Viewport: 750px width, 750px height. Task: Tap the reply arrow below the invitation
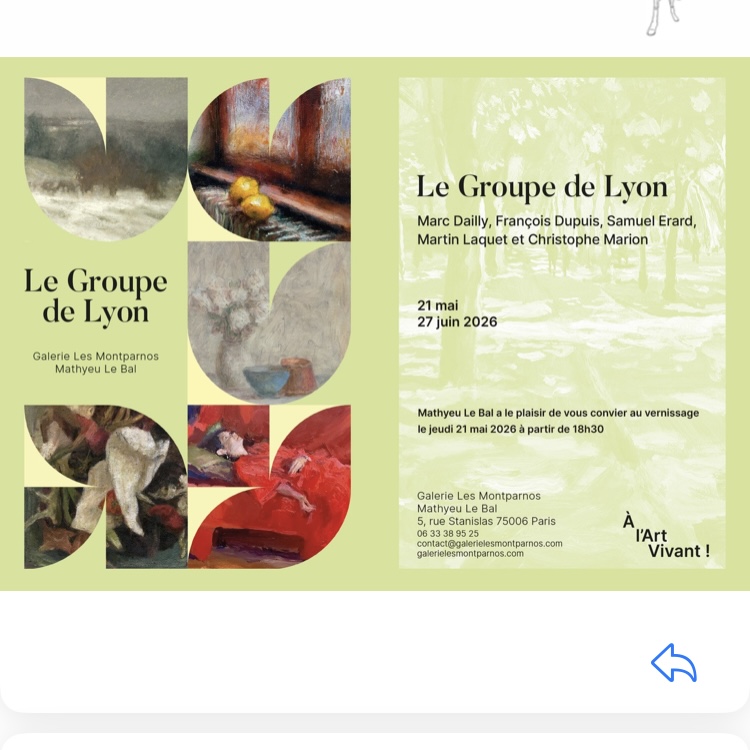(673, 663)
